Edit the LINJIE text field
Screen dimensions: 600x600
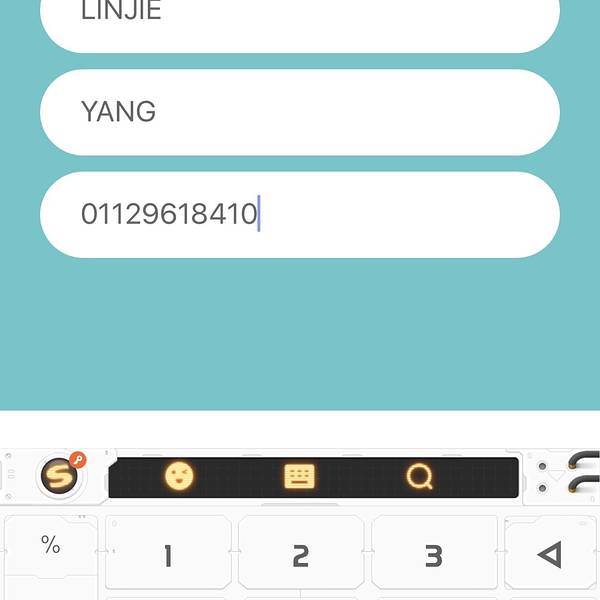click(300, 20)
